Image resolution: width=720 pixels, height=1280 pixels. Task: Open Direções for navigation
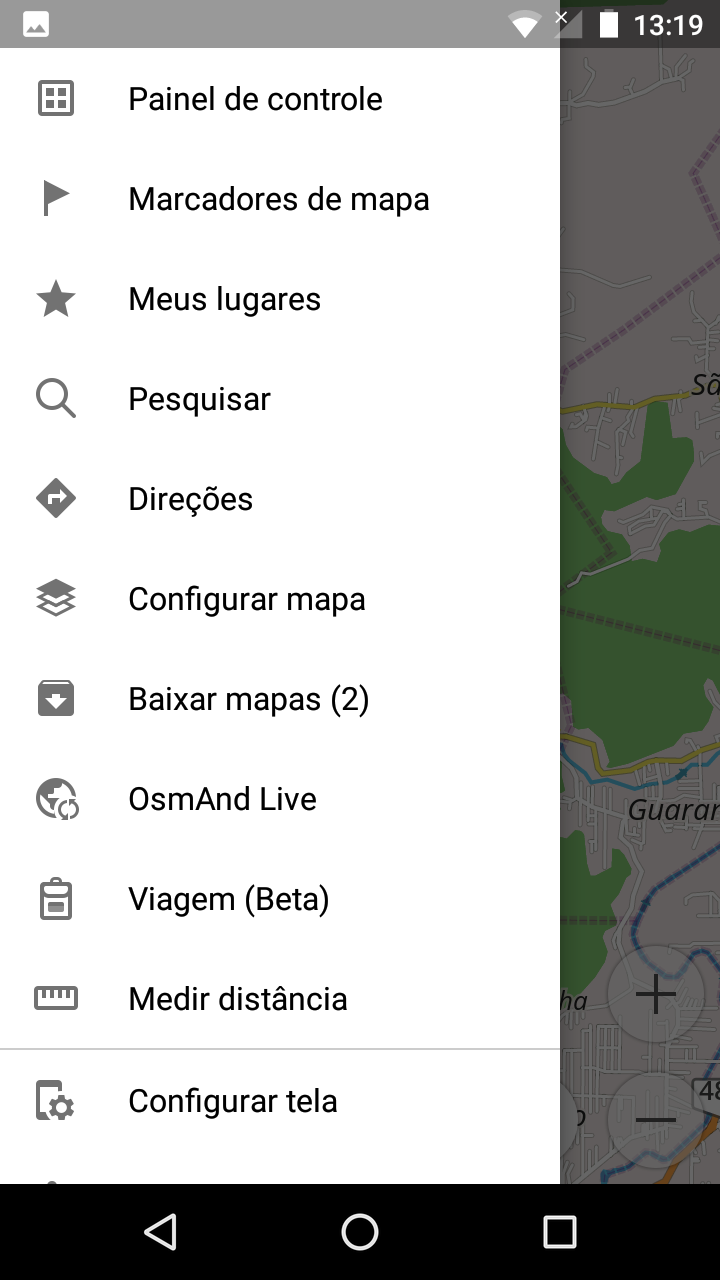pos(280,499)
